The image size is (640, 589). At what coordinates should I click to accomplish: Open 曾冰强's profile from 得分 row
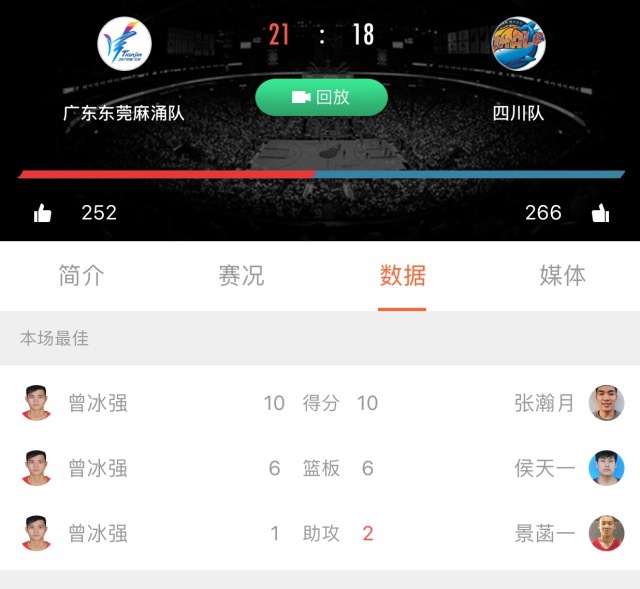(x=37, y=403)
